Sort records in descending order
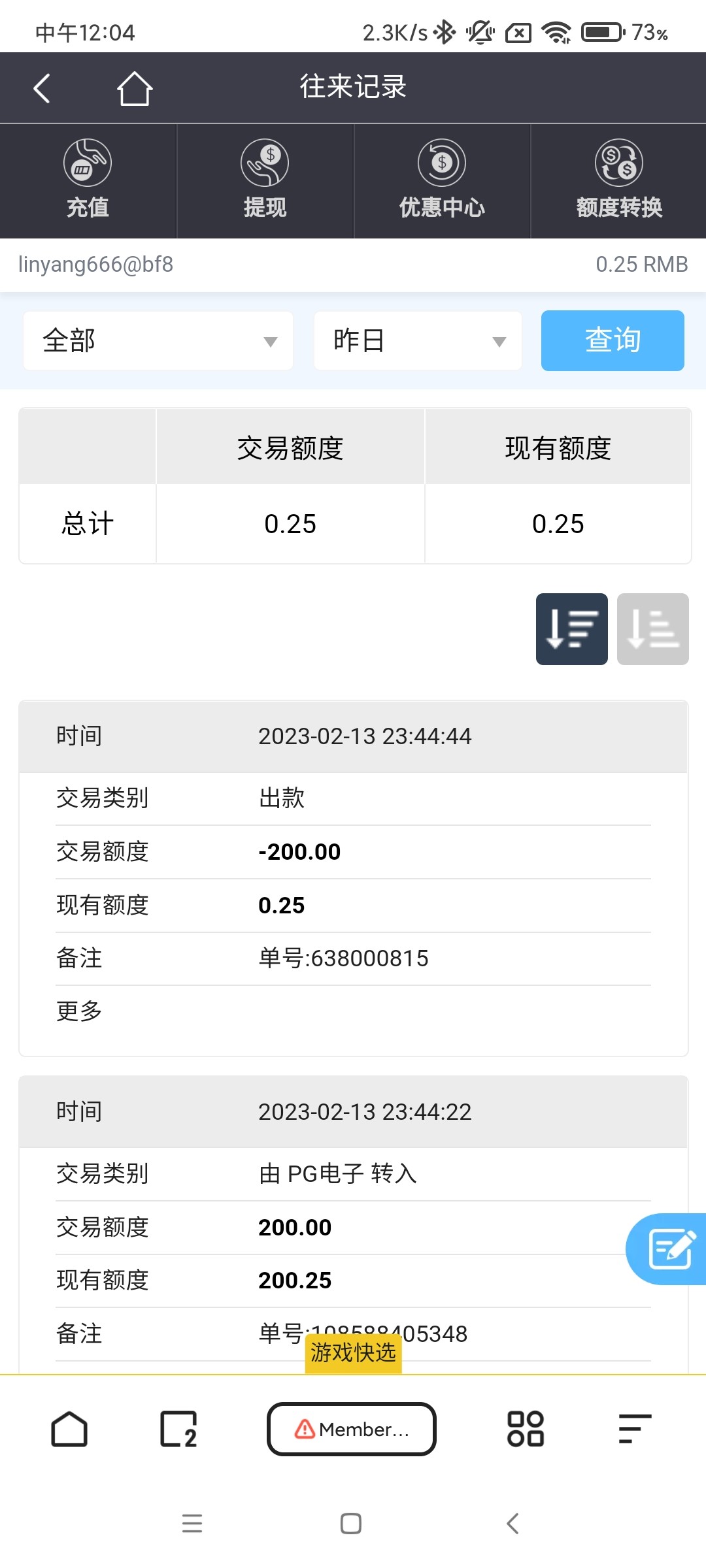The width and height of the screenshot is (706, 1568). 571,629
